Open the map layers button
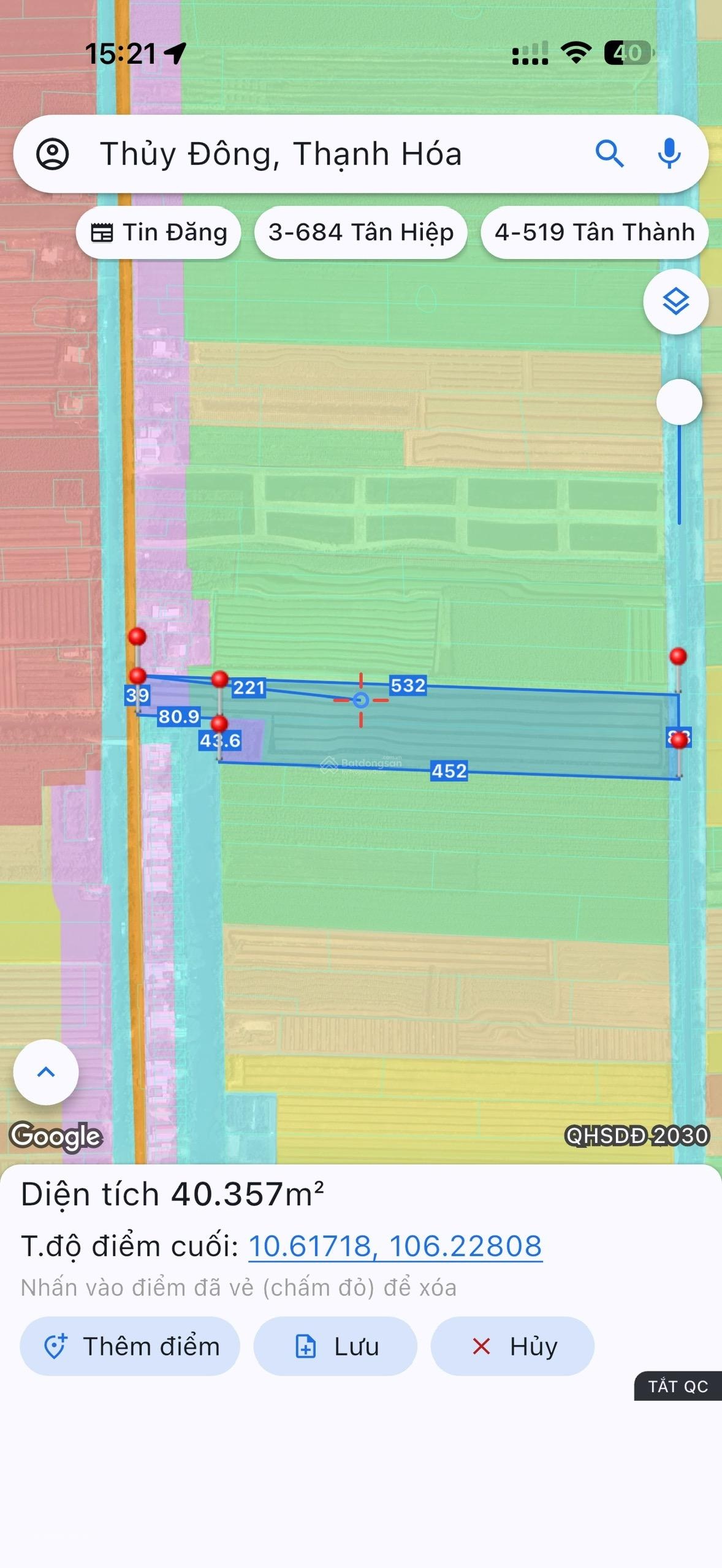The height and width of the screenshot is (1568, 722). tap(675, 301)
